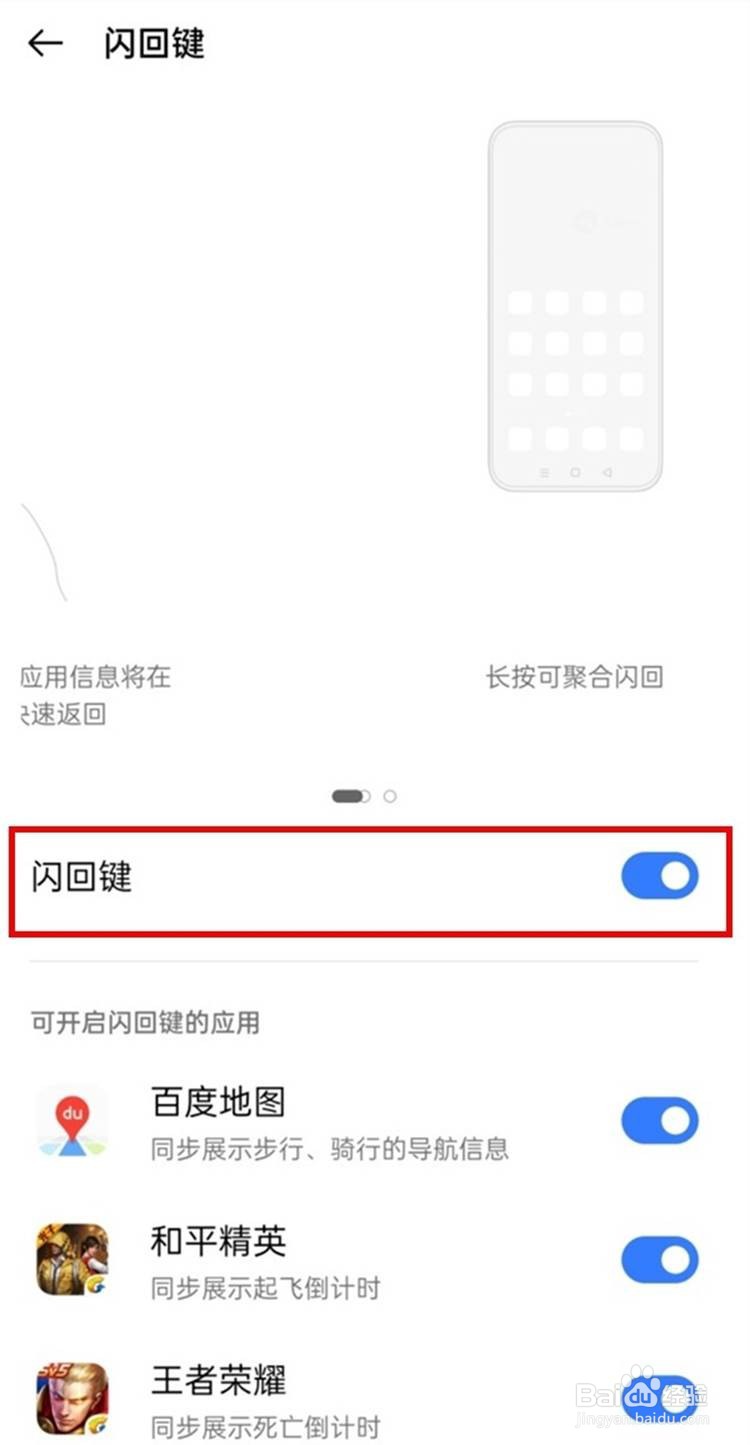750x1445 pixels.
Task: Select the second page indicator dot
Action: [x=390, y=796]
